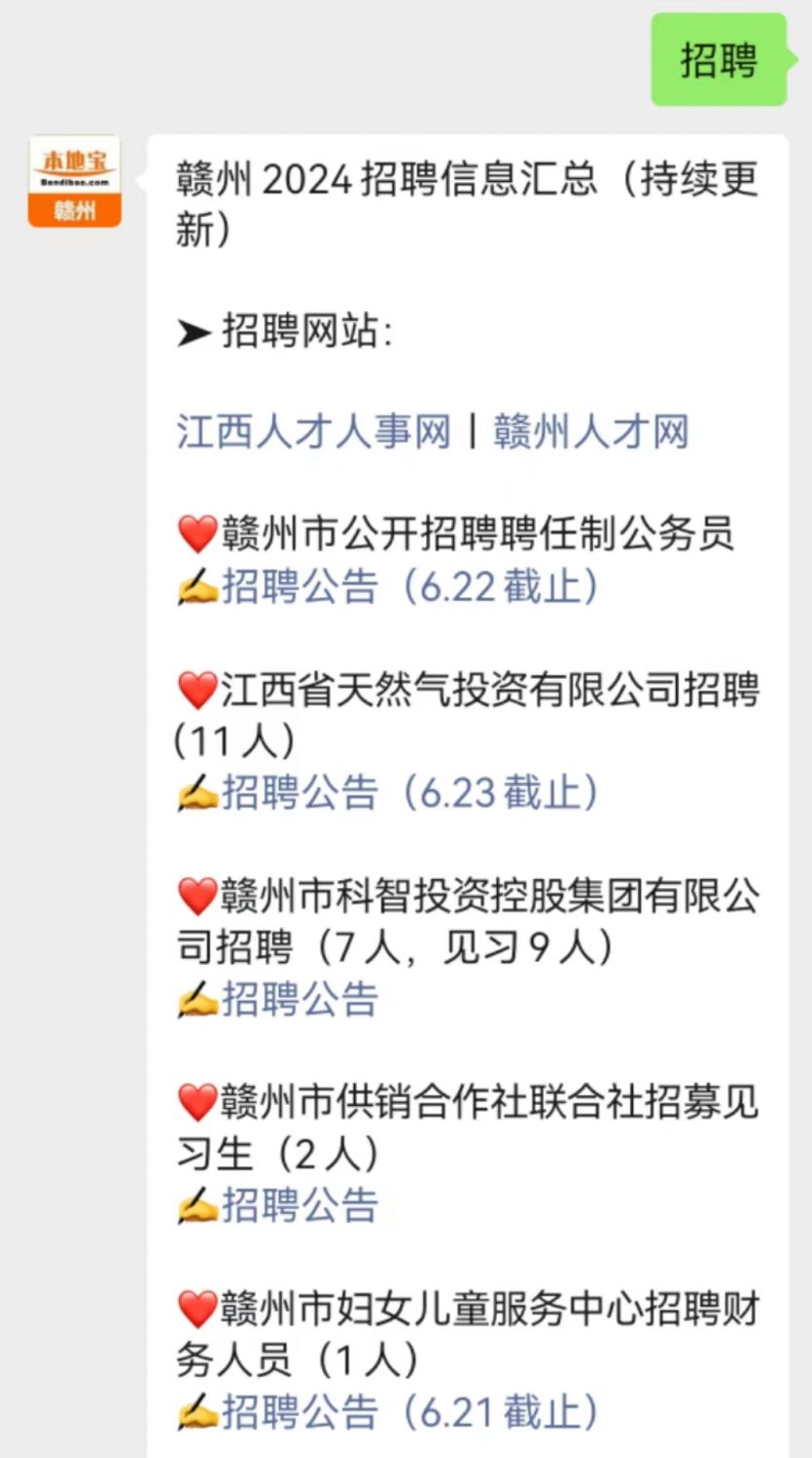Open the 赣州人才网 link
Screen dimensions: 812x1458
591,432
